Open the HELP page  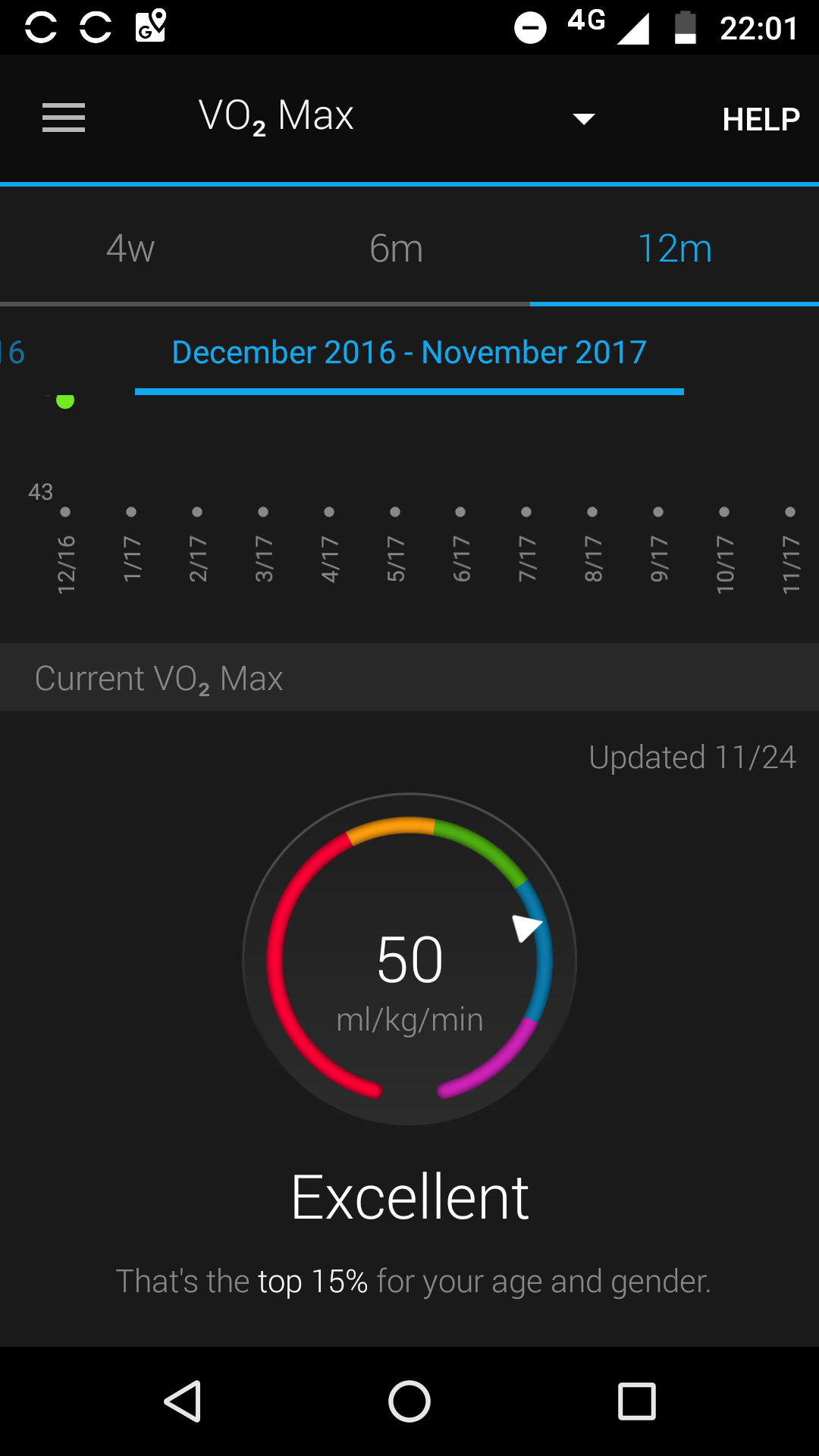761,119
